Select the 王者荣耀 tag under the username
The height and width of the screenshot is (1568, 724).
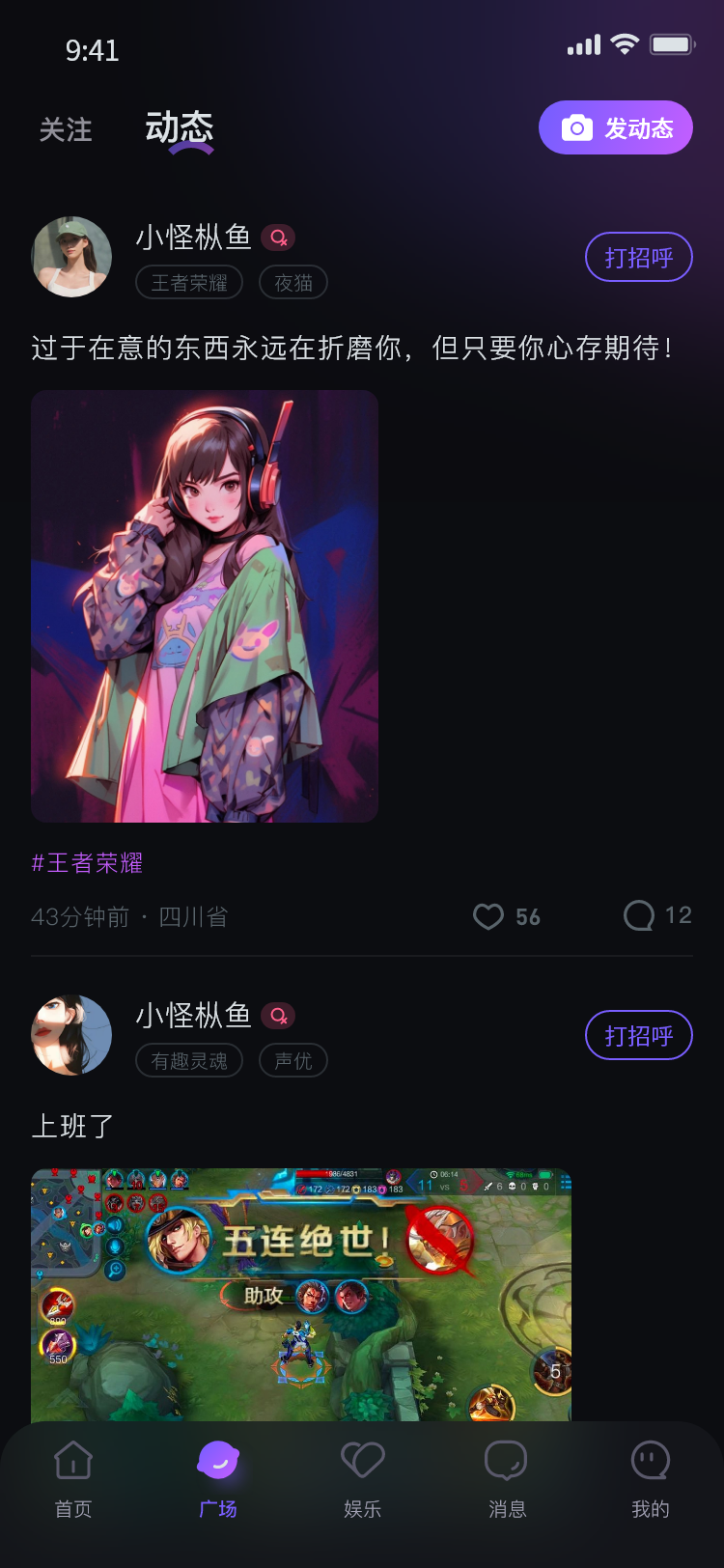[189, 282]
